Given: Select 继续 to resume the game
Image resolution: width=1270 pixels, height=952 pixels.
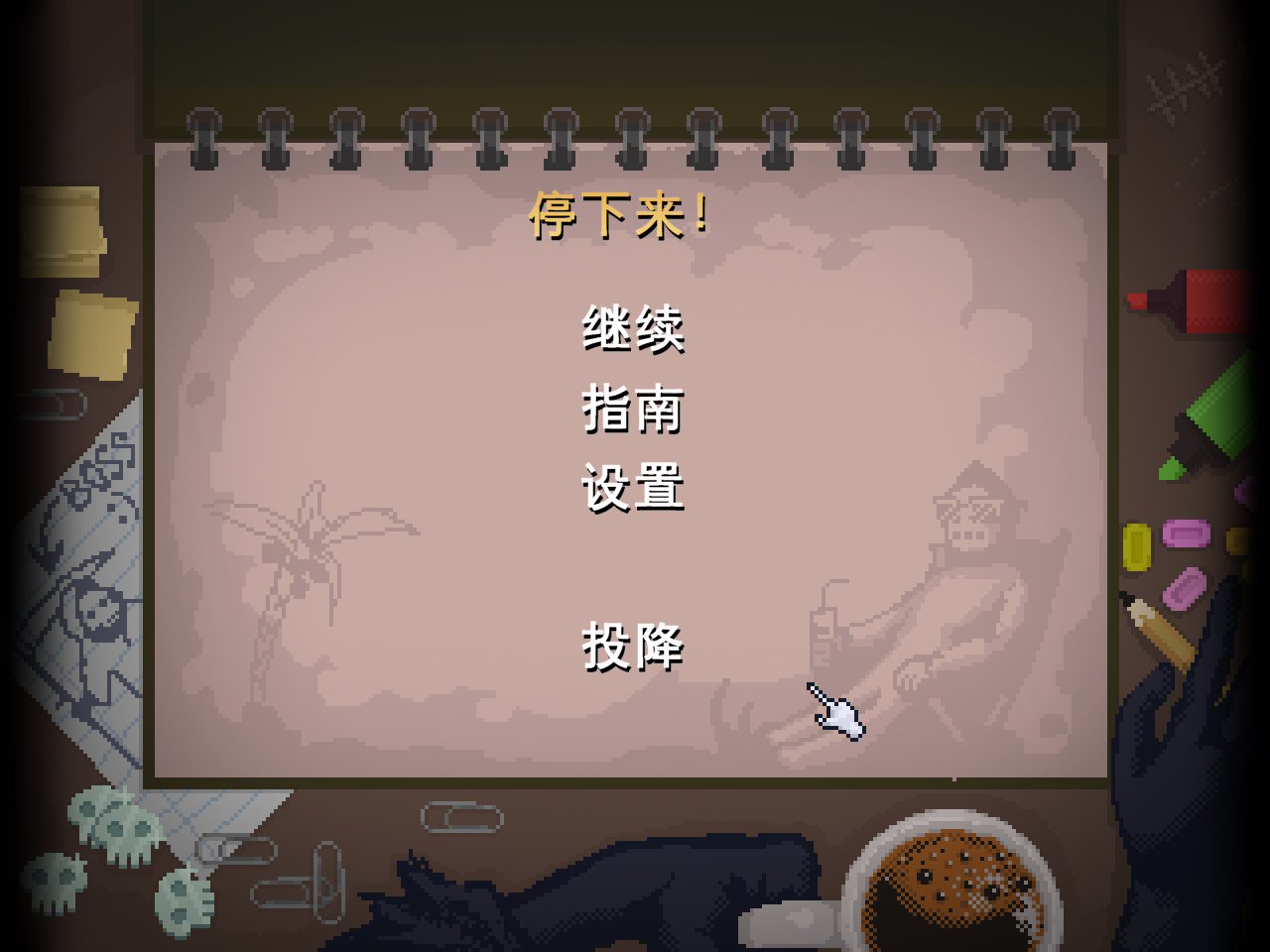Looking at the screenshot, I should [x=633, y=329].
